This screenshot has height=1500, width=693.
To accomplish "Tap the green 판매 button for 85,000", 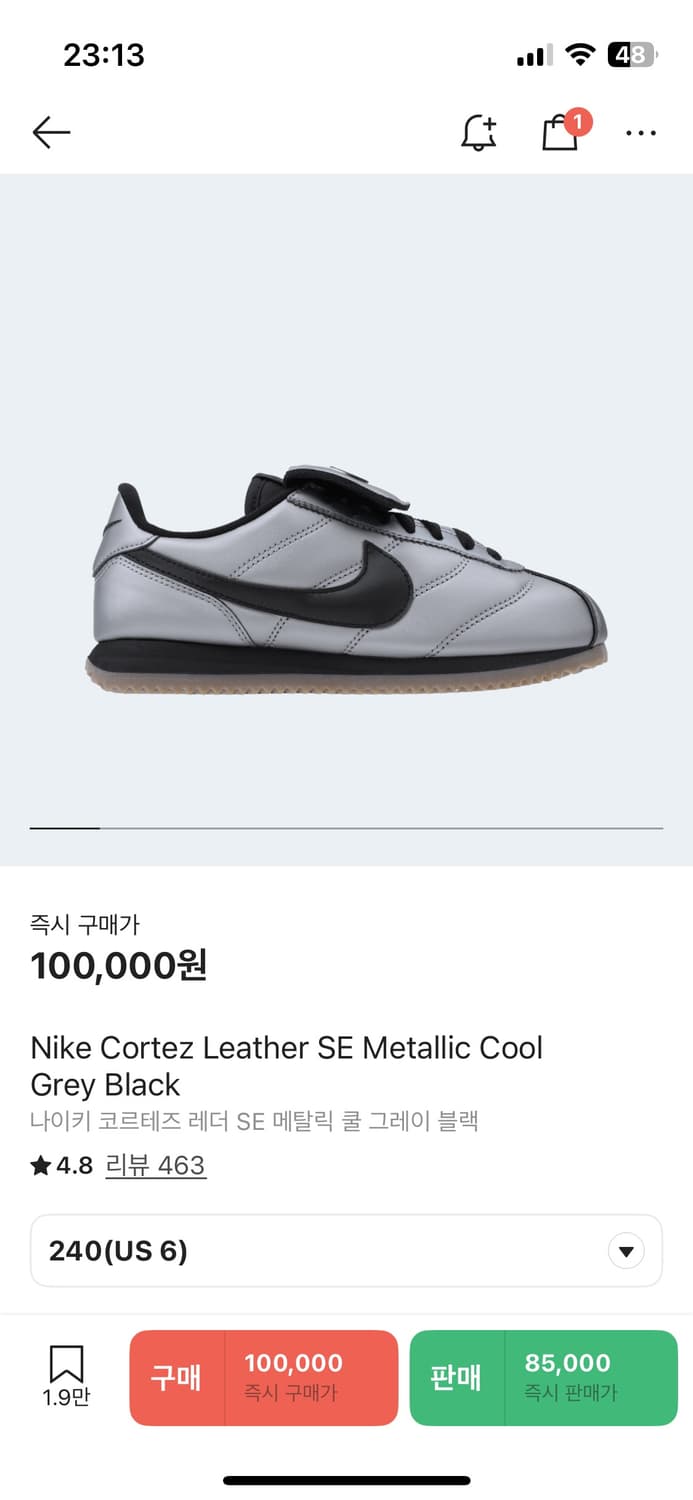I will (x=543, y=1377).
